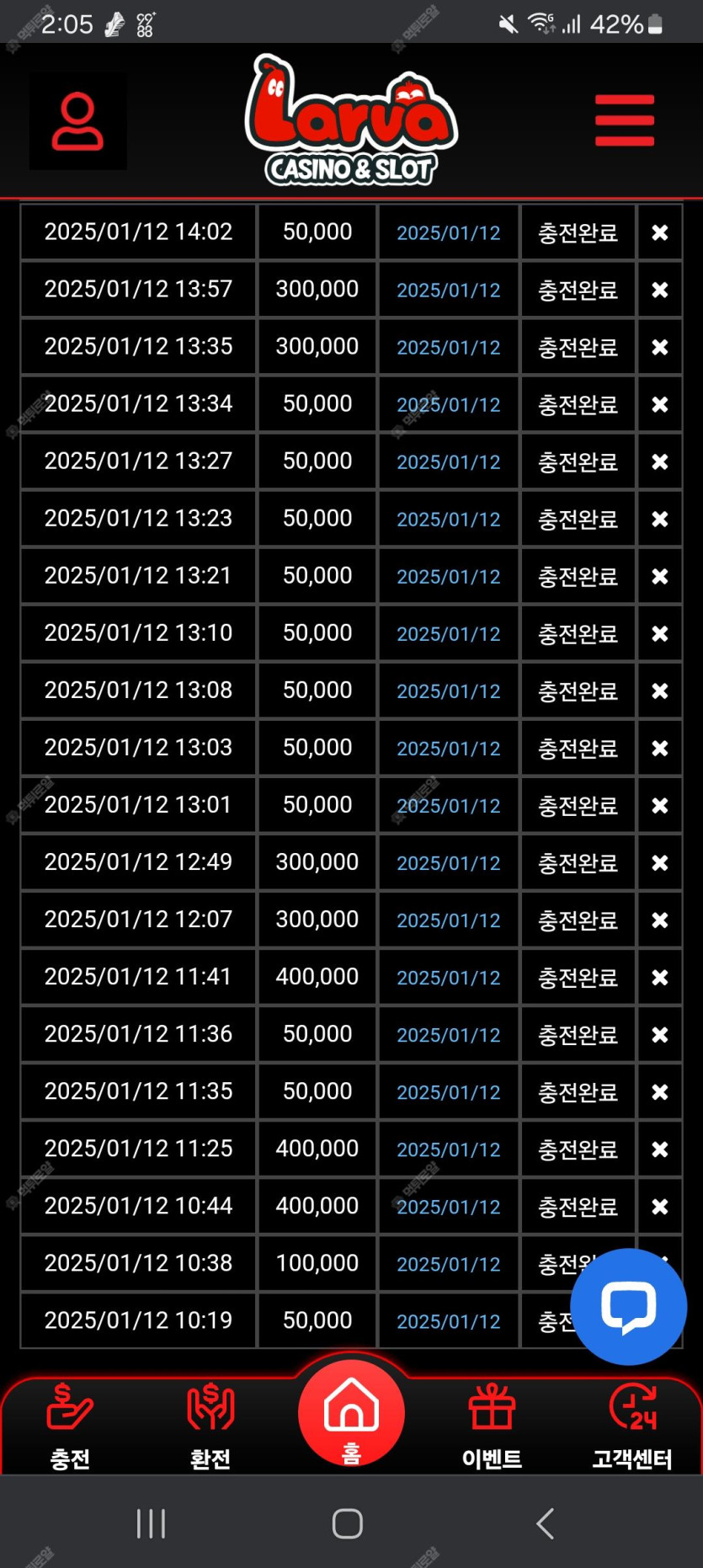Remove the 13:57 deposit entry
The image size is (703, 1568).
[659, 290]
